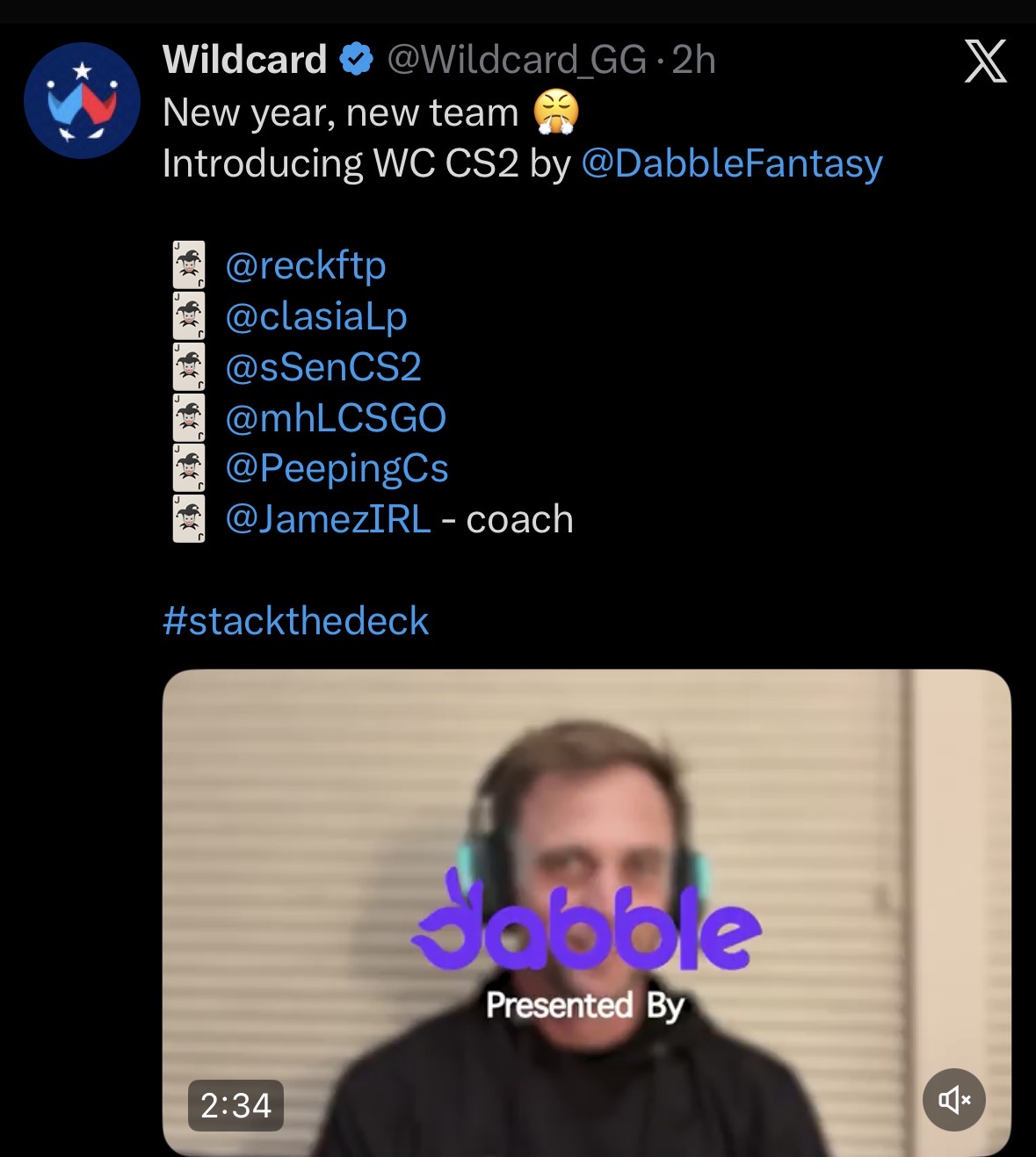Tap the X logo icon
This screenshot has height=1157, width=1036.
tap(985, 61)
